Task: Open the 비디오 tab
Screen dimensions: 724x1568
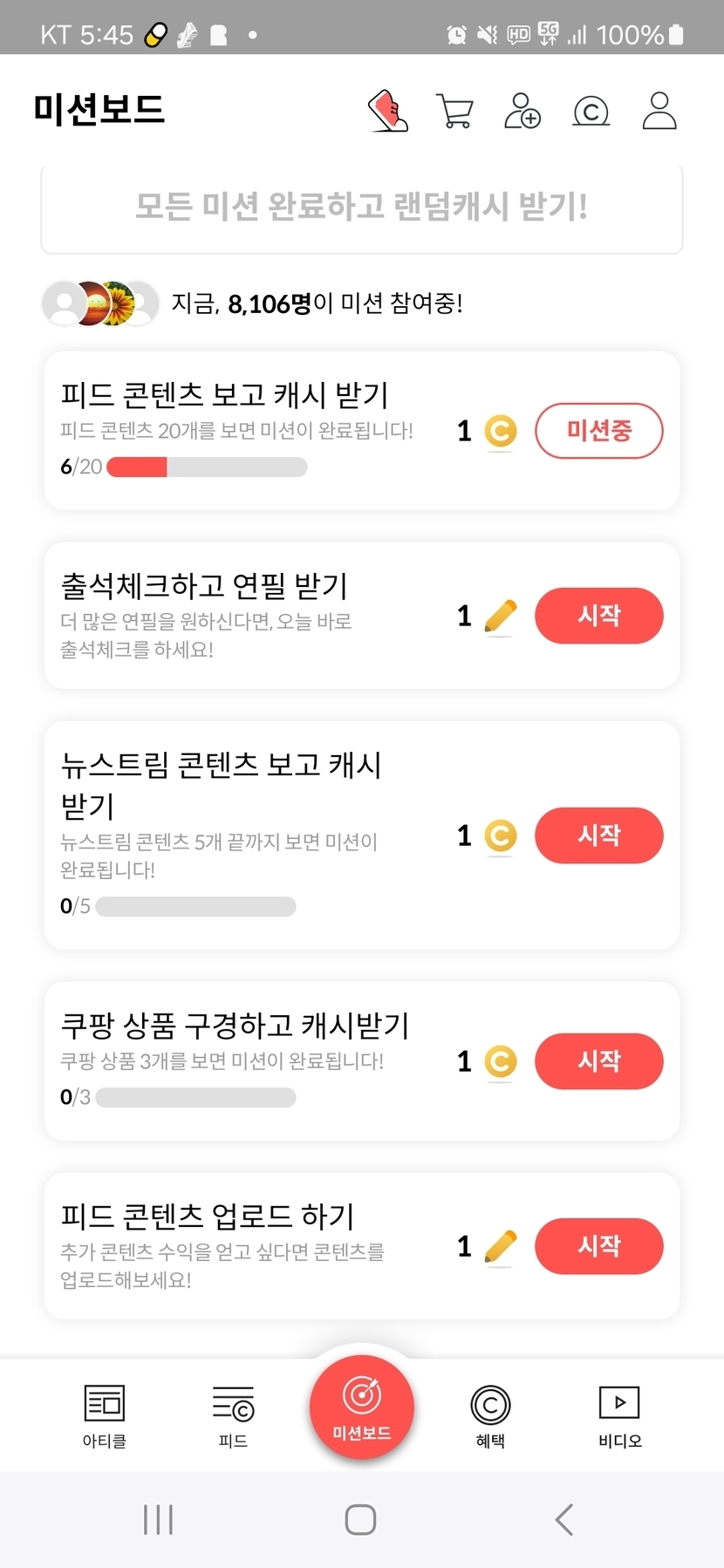Action: point(619,1415)
